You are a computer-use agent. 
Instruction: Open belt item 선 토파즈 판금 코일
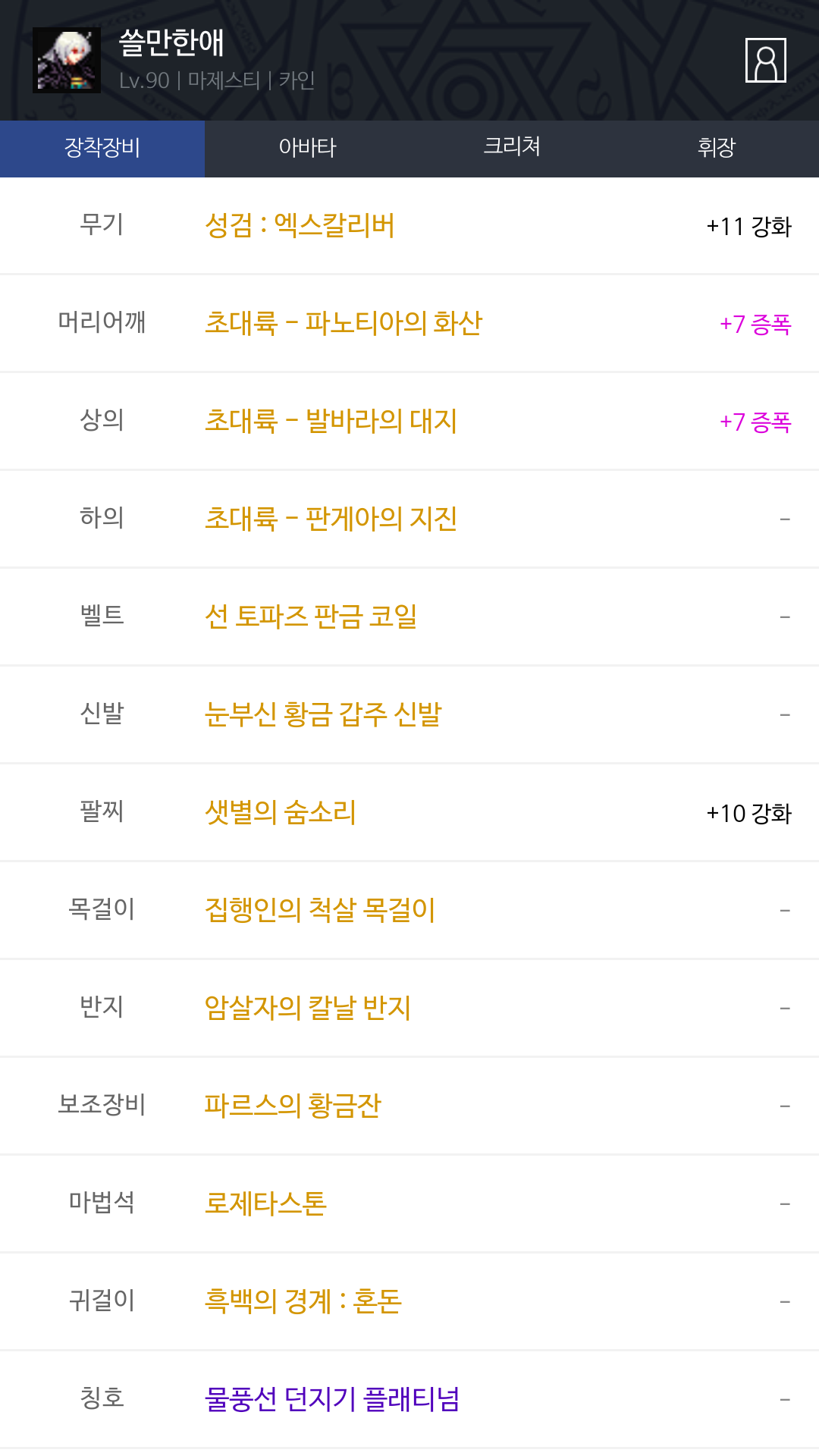(311, 617)
